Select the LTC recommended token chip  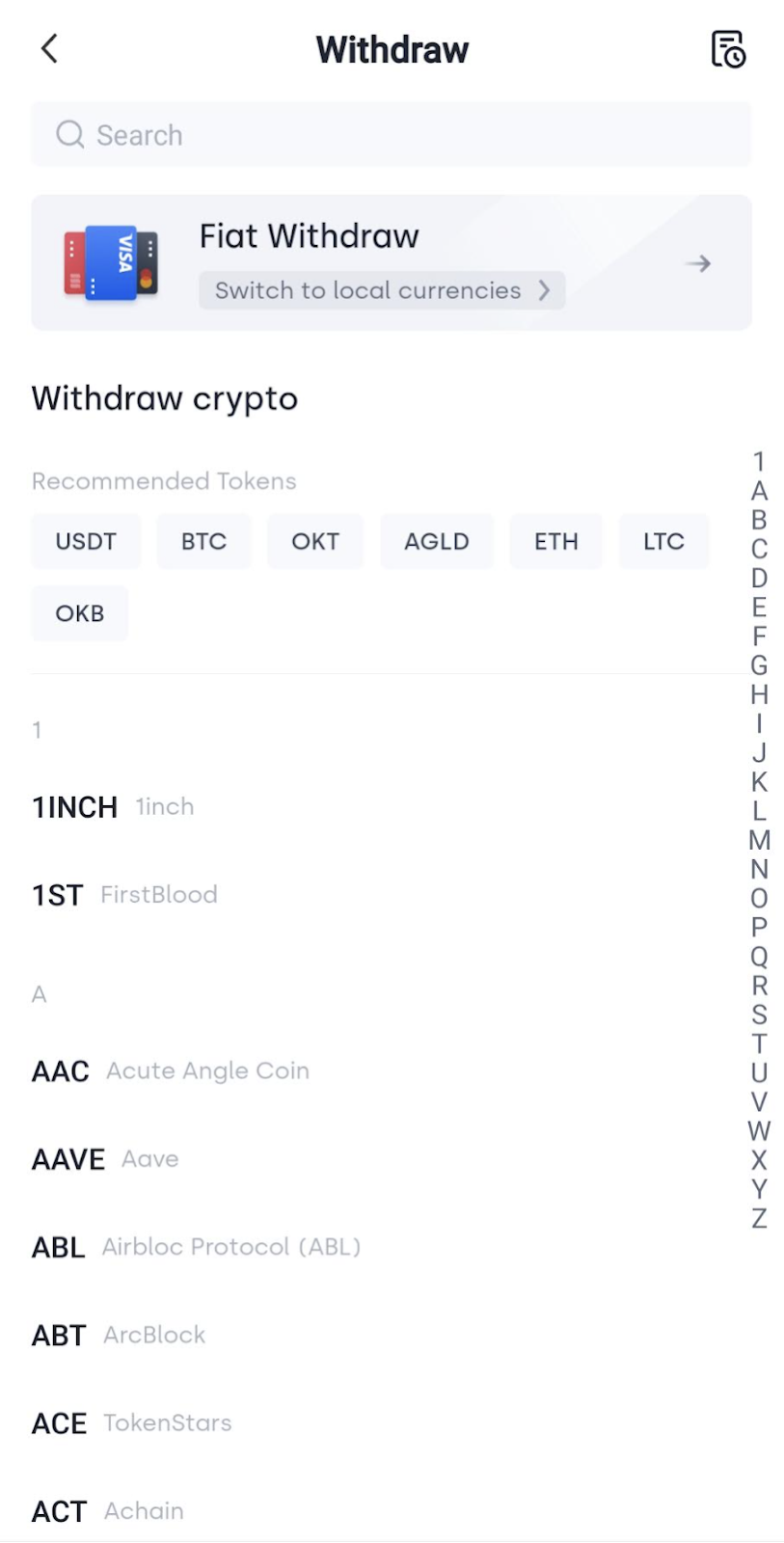[x=663, y=541]
